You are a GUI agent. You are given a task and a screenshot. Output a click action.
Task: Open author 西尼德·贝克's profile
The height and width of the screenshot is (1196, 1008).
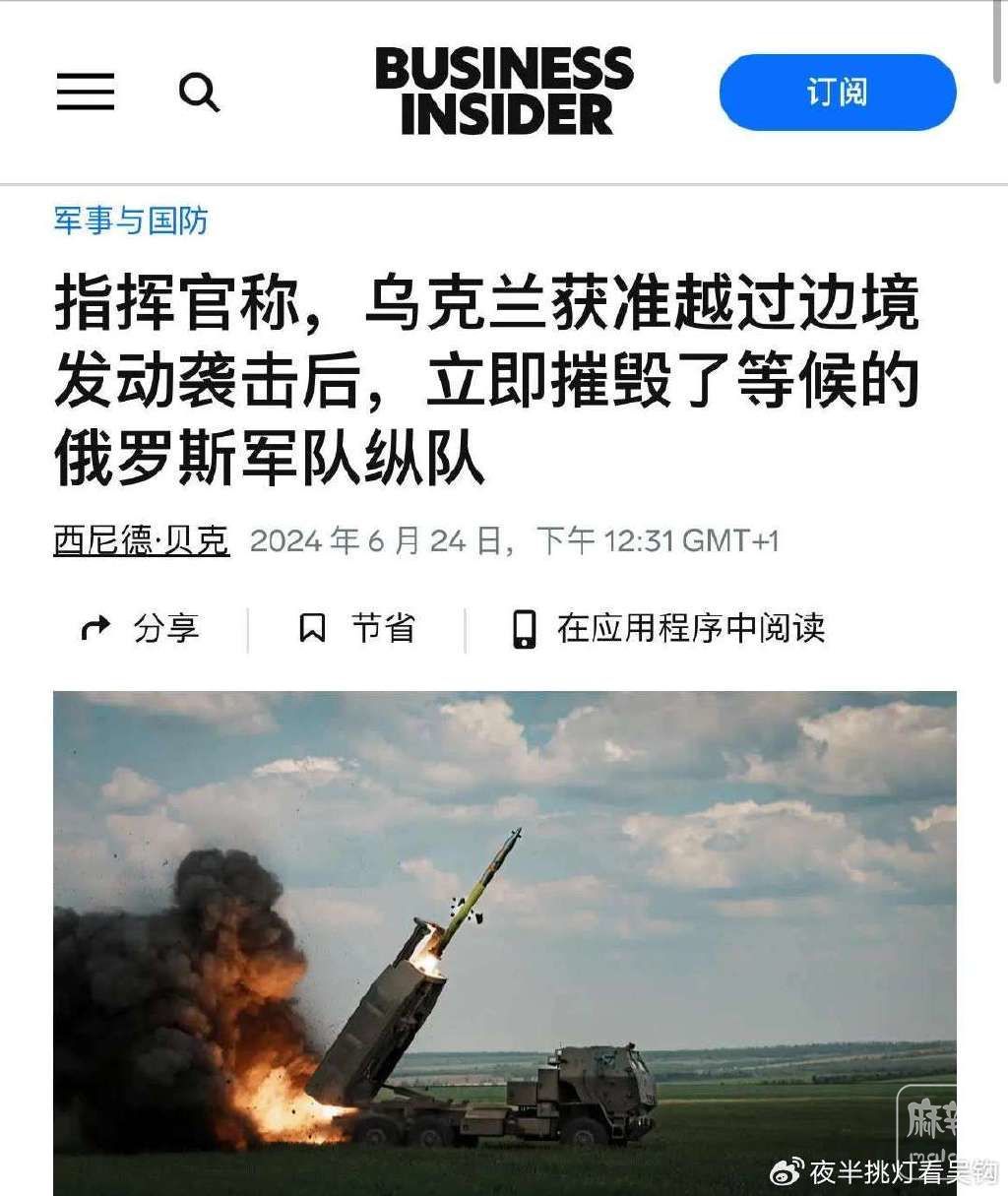pos(141,540)
